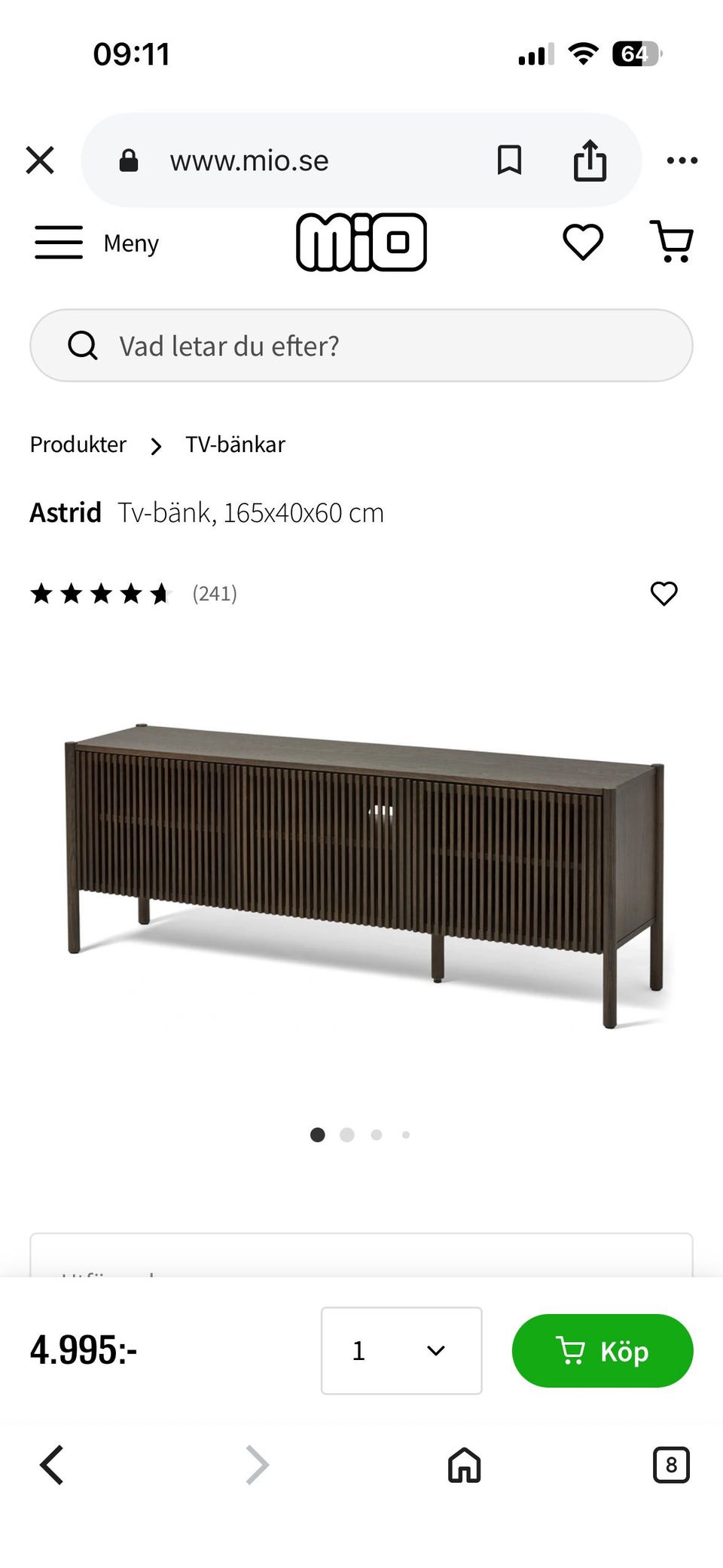Go to the browser home page

coord(464,1465)
